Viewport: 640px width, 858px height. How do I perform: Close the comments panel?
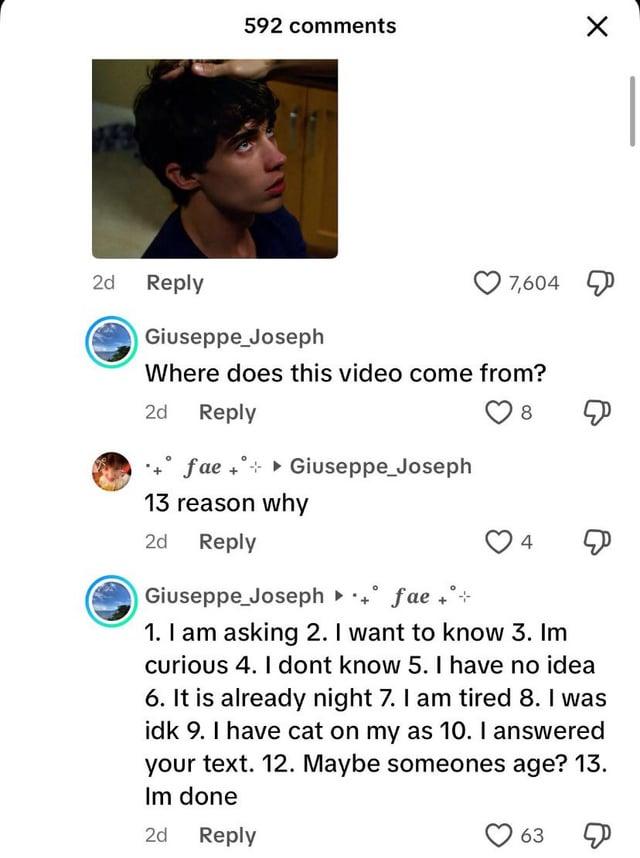[596, 26]
